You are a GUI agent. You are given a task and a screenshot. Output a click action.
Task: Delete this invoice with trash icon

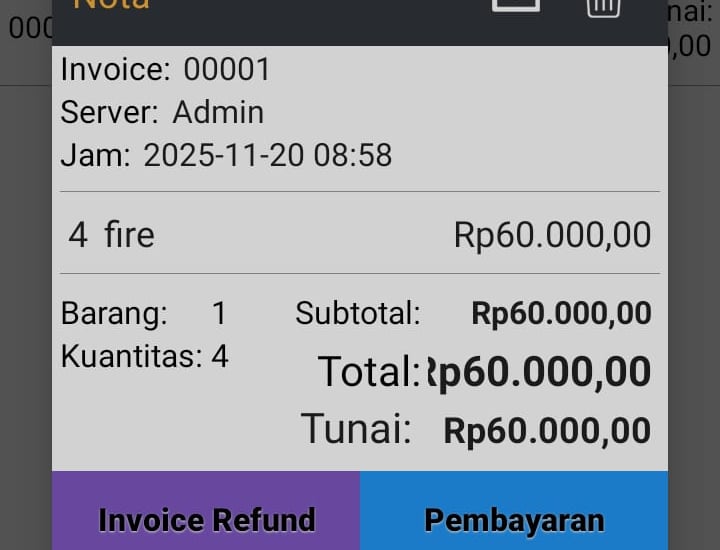[603, 6]
